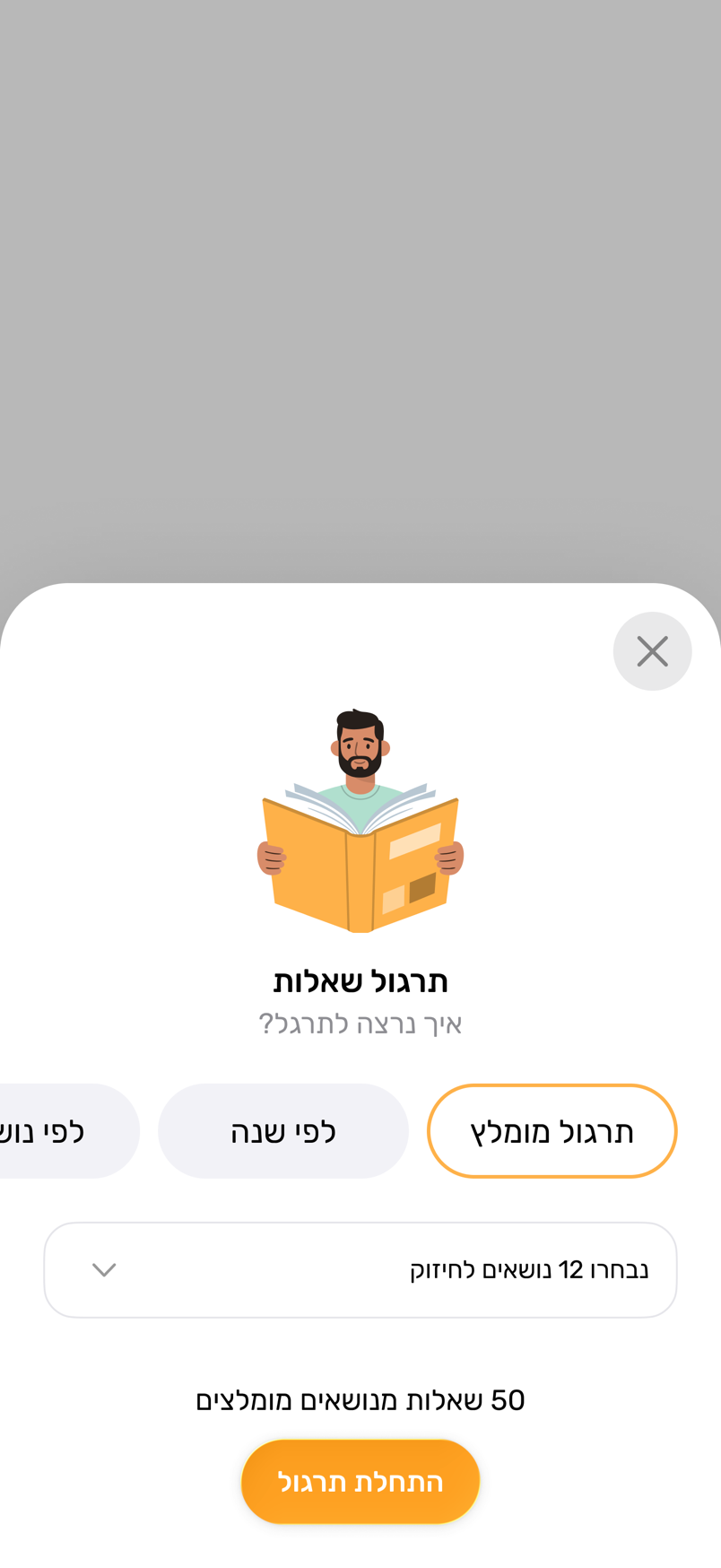Screen dimensions: 721x1568
Task: Expand the נבחרו 12 נושאים לחיזוק dropdown
Action: click(360, 1270)
